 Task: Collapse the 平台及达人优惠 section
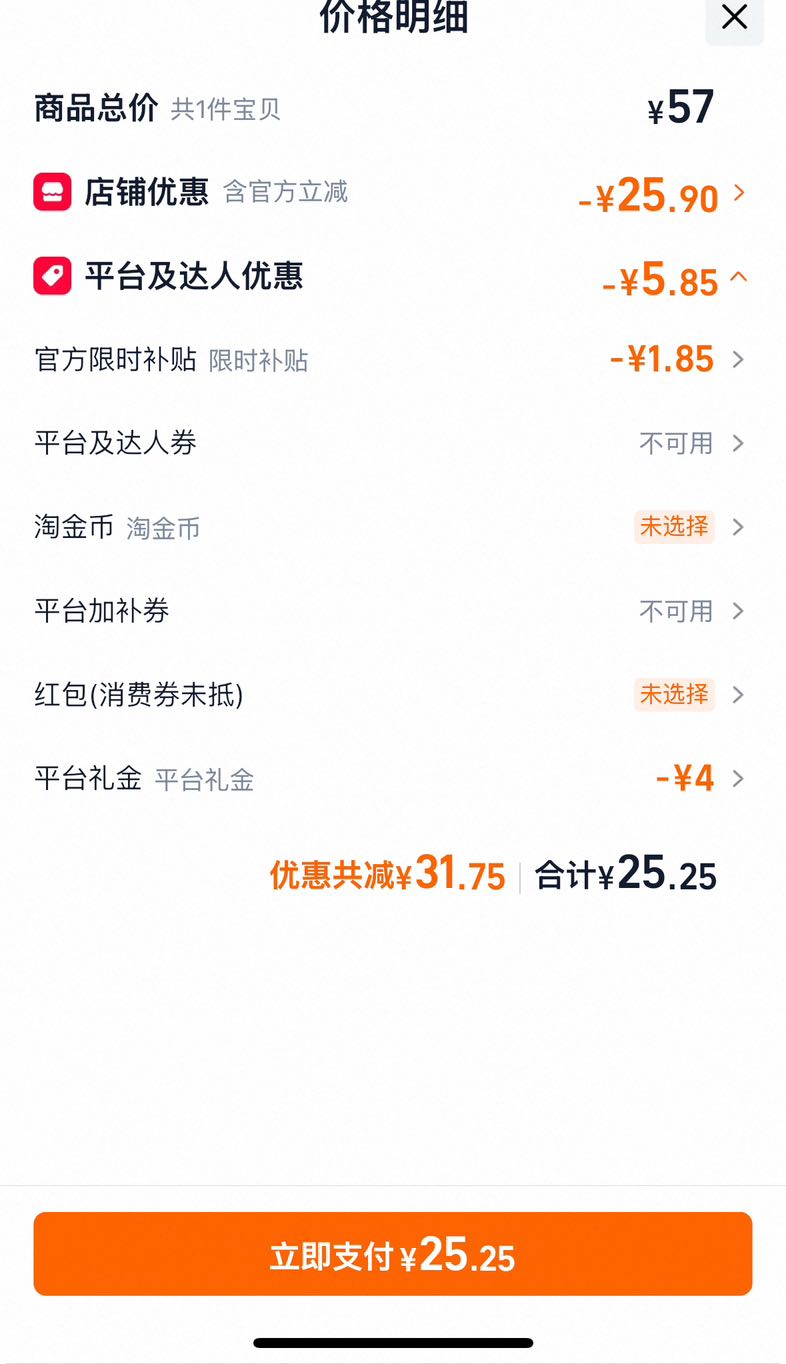tap(392, 277)
